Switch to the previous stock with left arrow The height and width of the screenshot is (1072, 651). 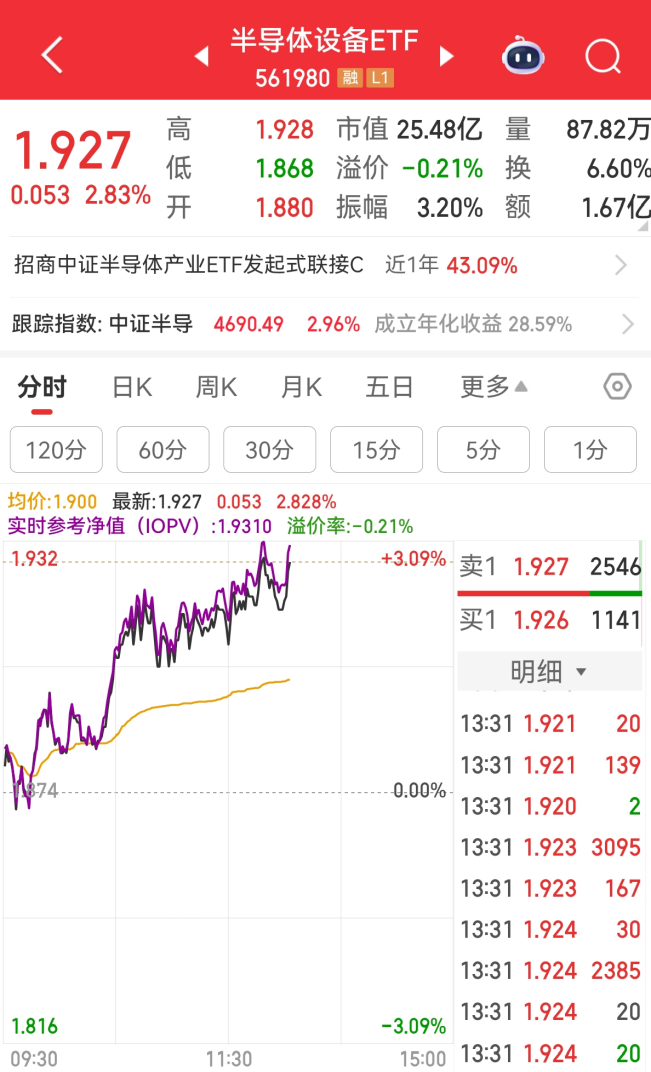201,56
